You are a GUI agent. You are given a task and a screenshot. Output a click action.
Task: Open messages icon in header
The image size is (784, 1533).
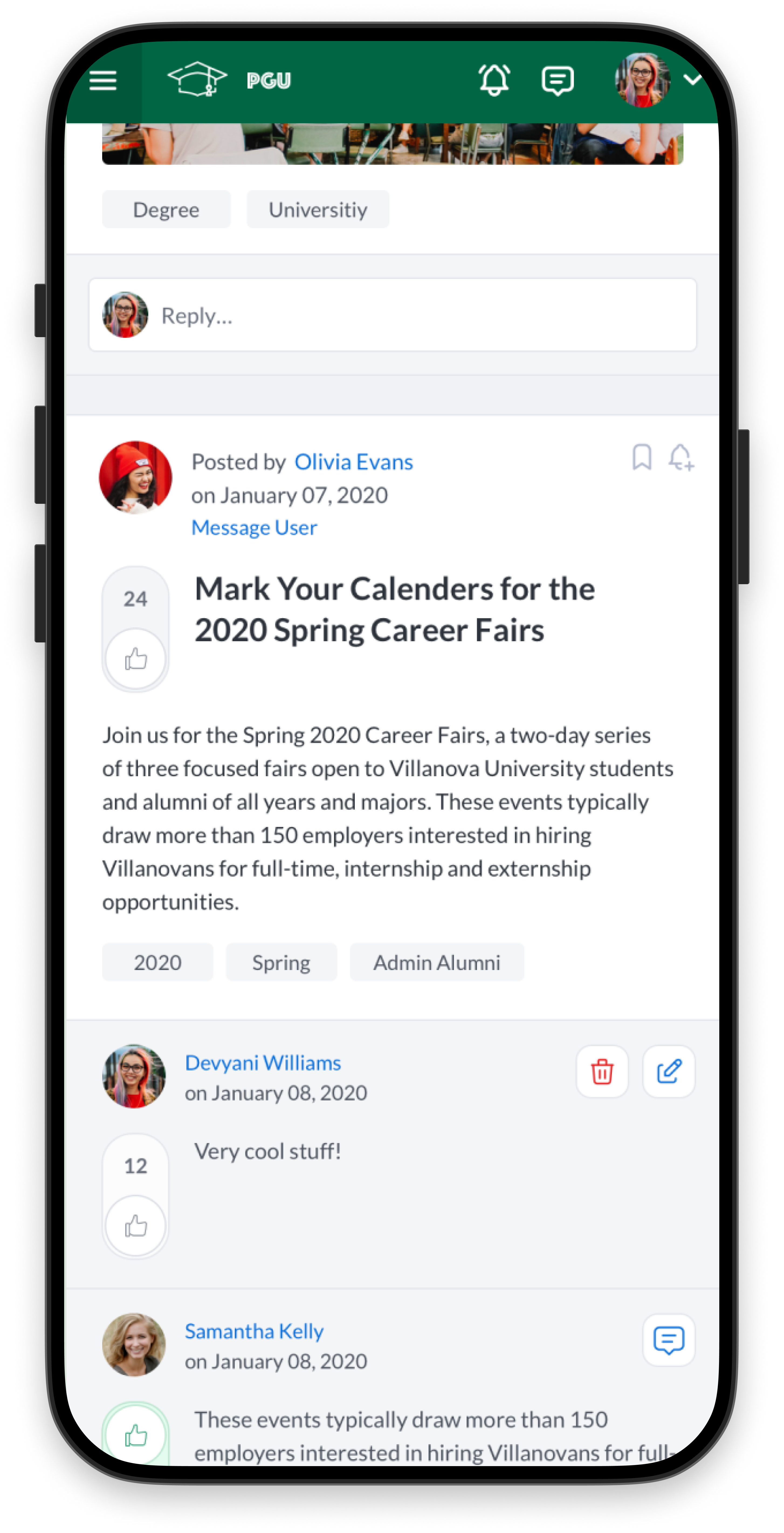pyautogui.click(x=557, y=80)
